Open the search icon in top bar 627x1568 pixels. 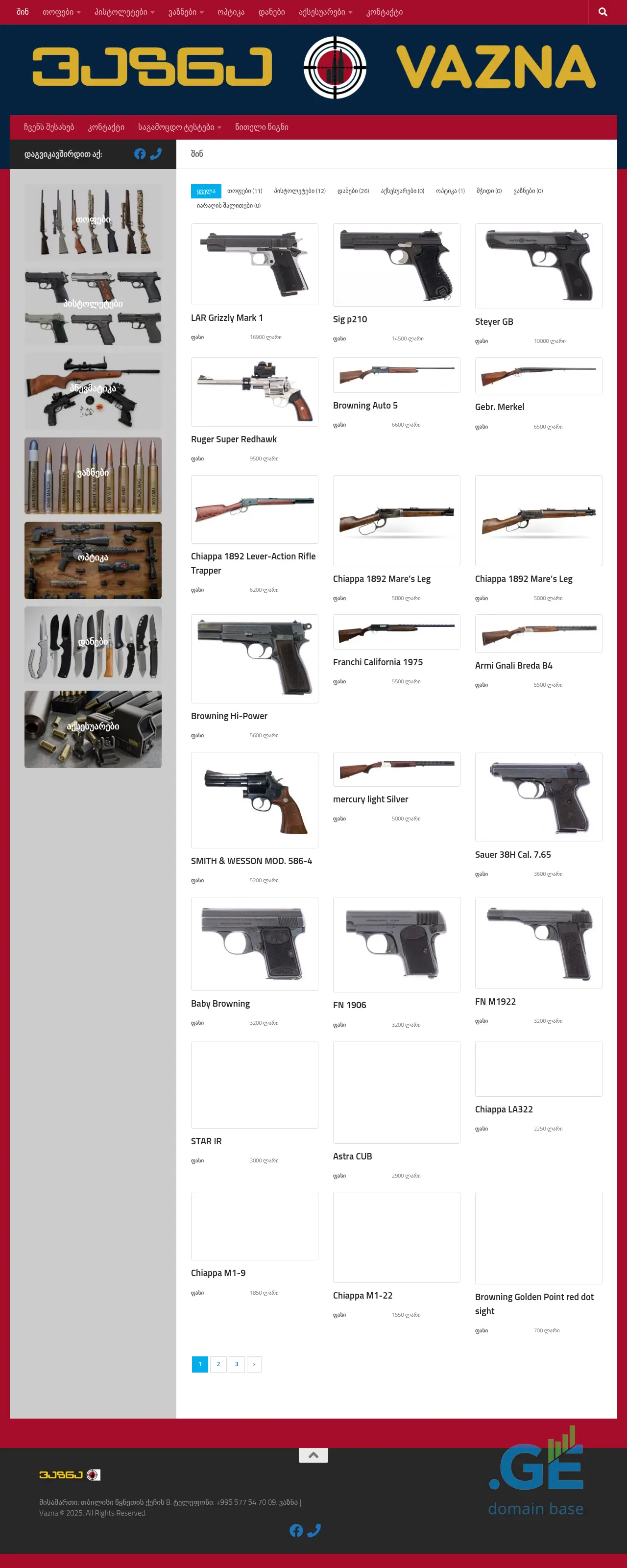(x=603, y=12)
